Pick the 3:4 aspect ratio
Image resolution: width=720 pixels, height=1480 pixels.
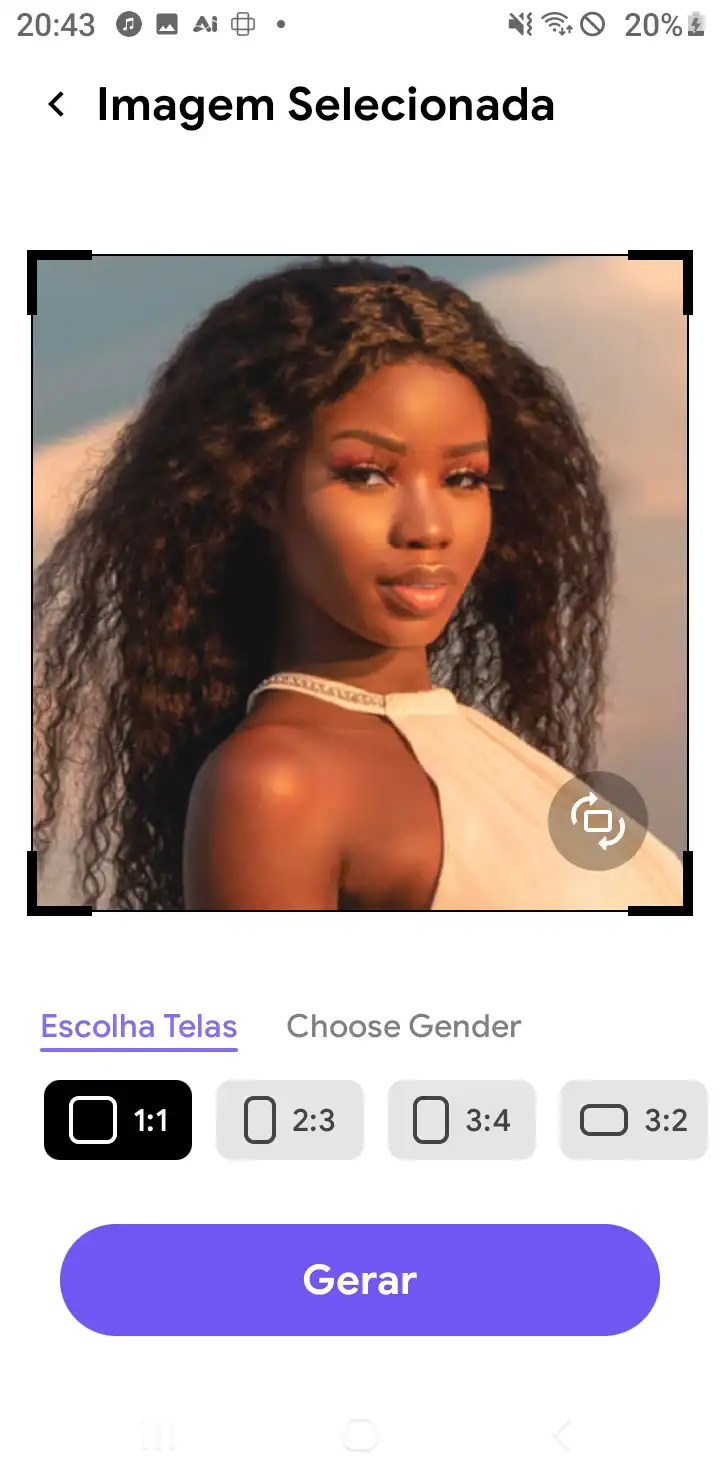(x=462, y=1120)
